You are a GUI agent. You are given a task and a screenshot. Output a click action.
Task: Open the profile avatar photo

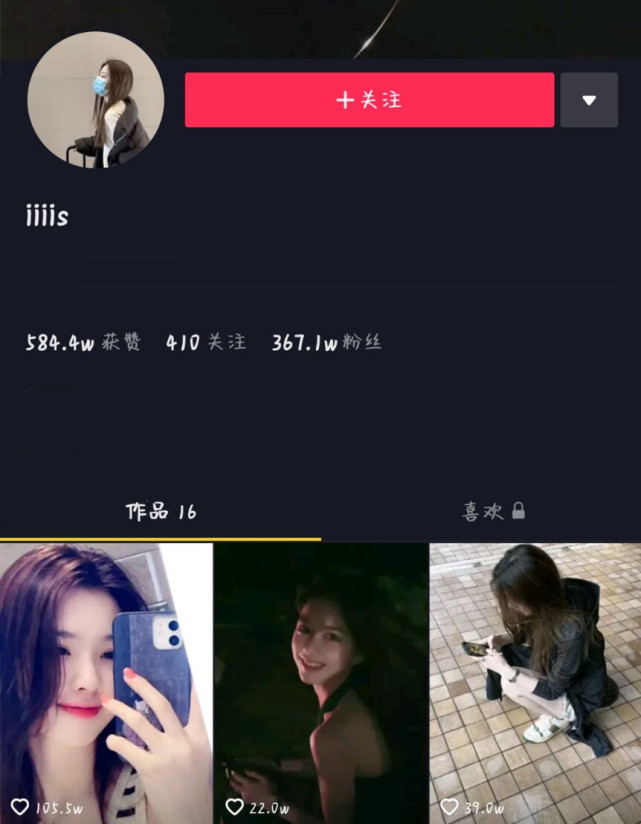[x=96, y=100]
